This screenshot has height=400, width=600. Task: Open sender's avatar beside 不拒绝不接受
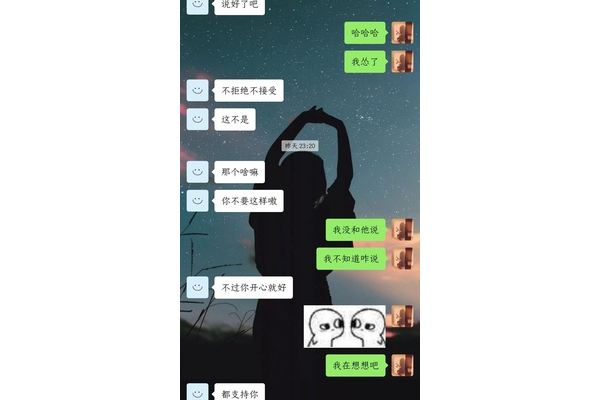(198, 90)
